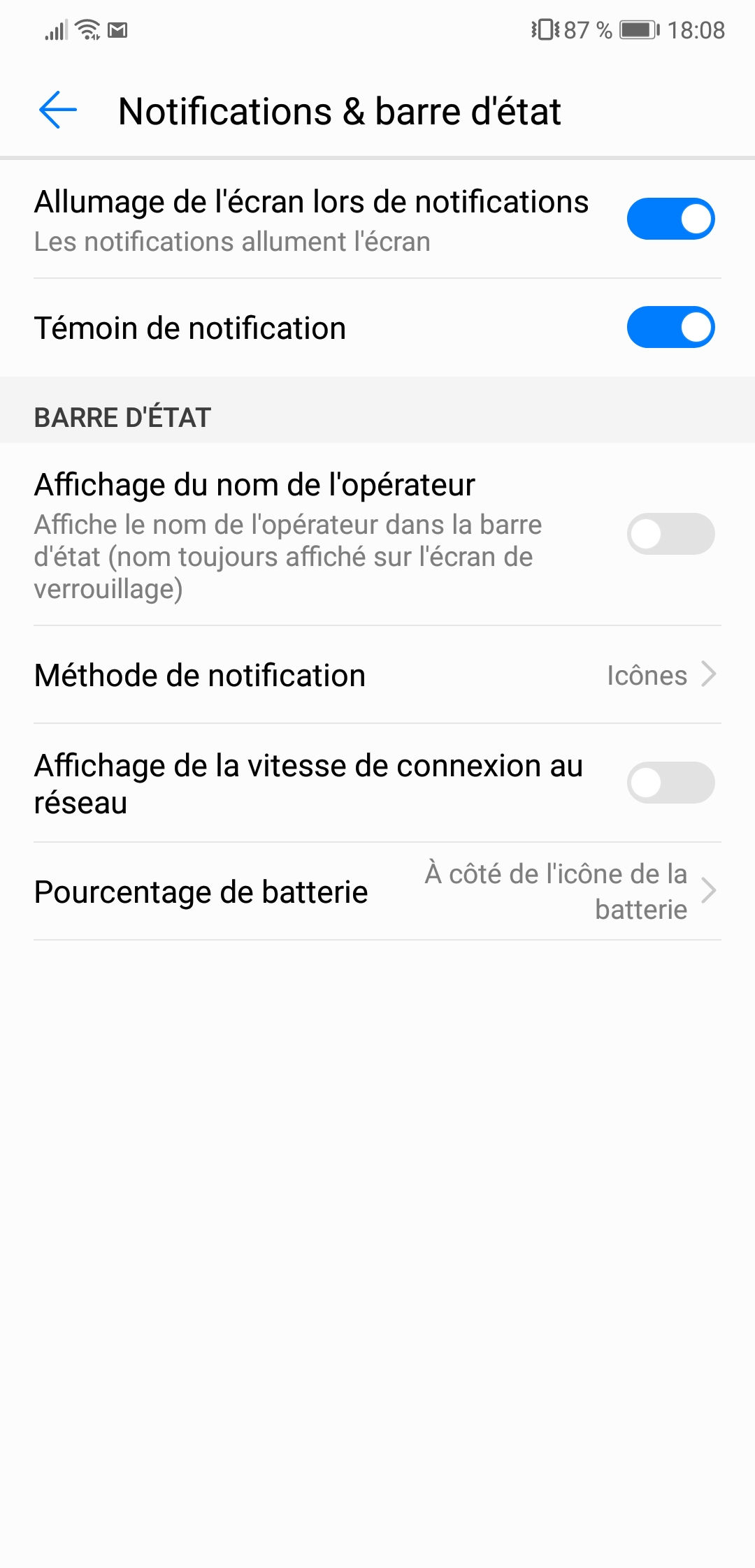Disable Allumage de l'écran lors de notifications
Viewport: 755px width, 1568px height.
tap(670, 219)
